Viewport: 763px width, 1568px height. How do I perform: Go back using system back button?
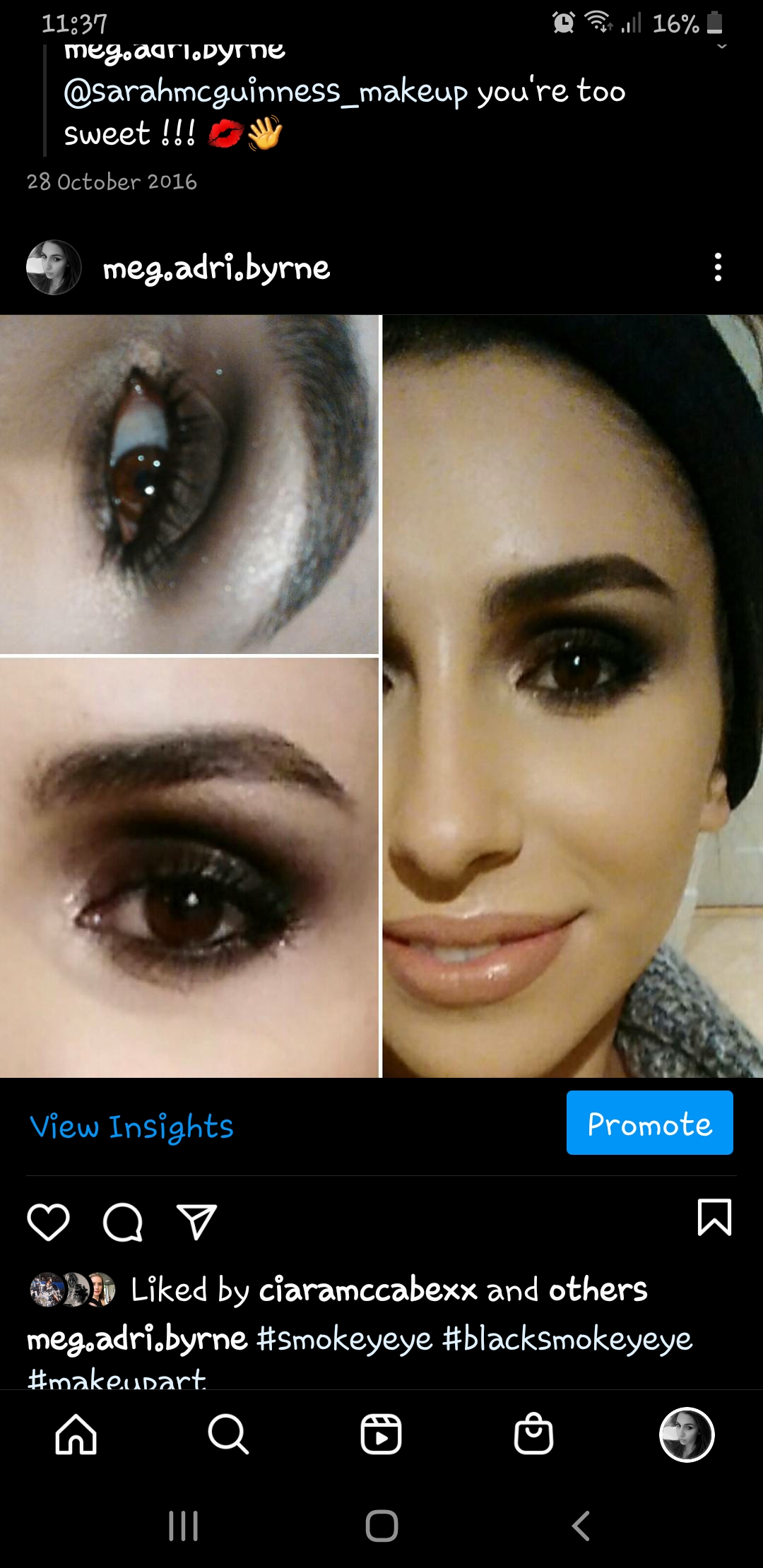[x=581, y=1526]
